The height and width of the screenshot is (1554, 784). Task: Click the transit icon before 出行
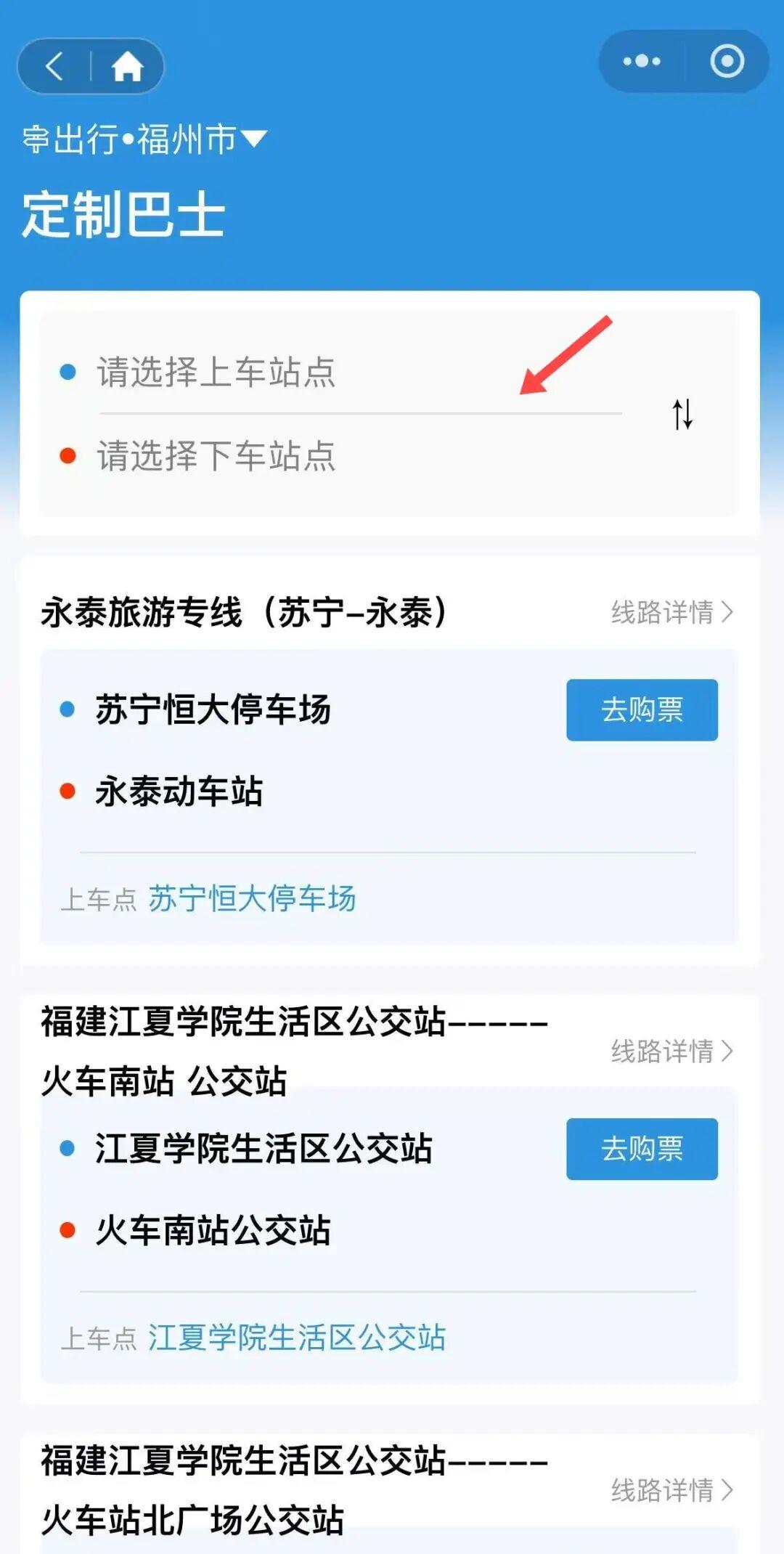click(x=38, y=138)
